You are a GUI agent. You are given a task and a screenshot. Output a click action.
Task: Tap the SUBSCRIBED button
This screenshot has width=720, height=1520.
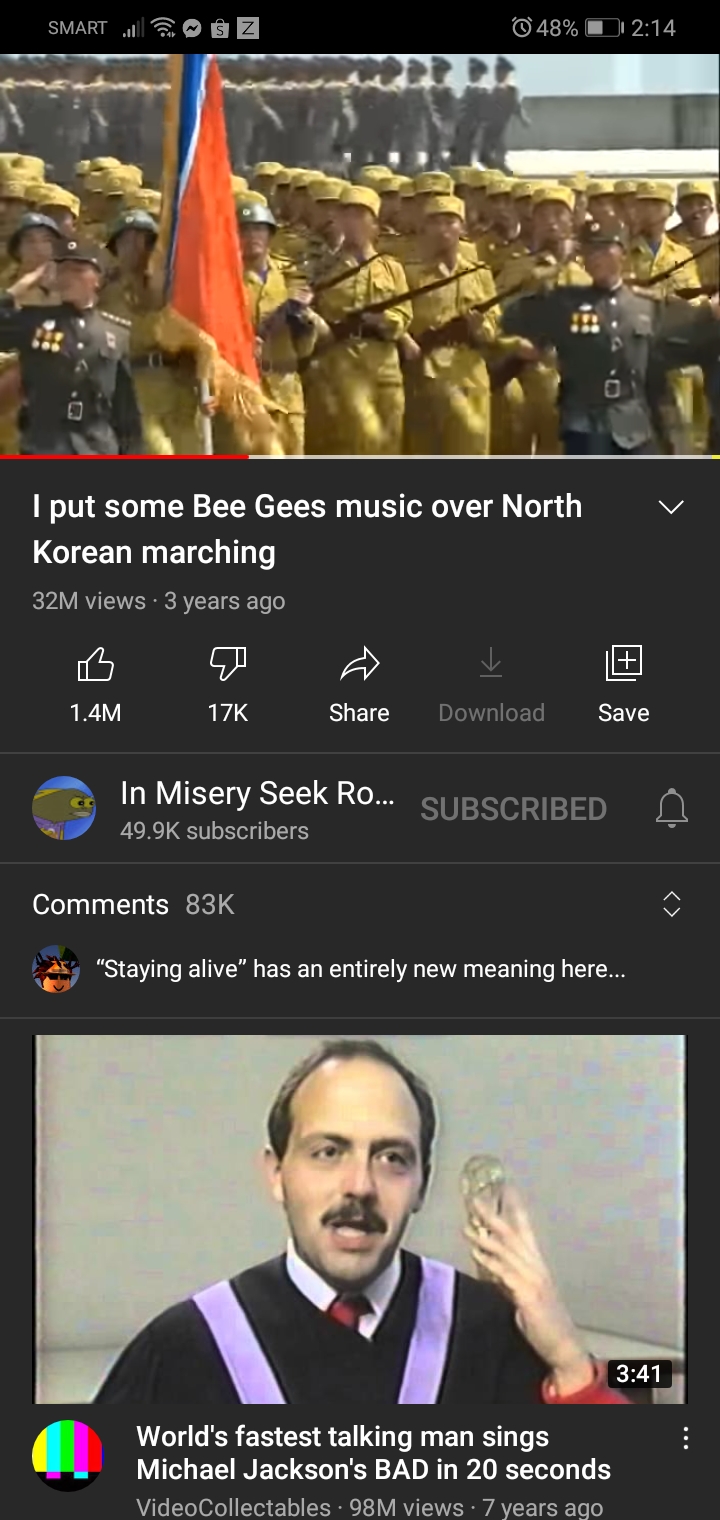513,809
